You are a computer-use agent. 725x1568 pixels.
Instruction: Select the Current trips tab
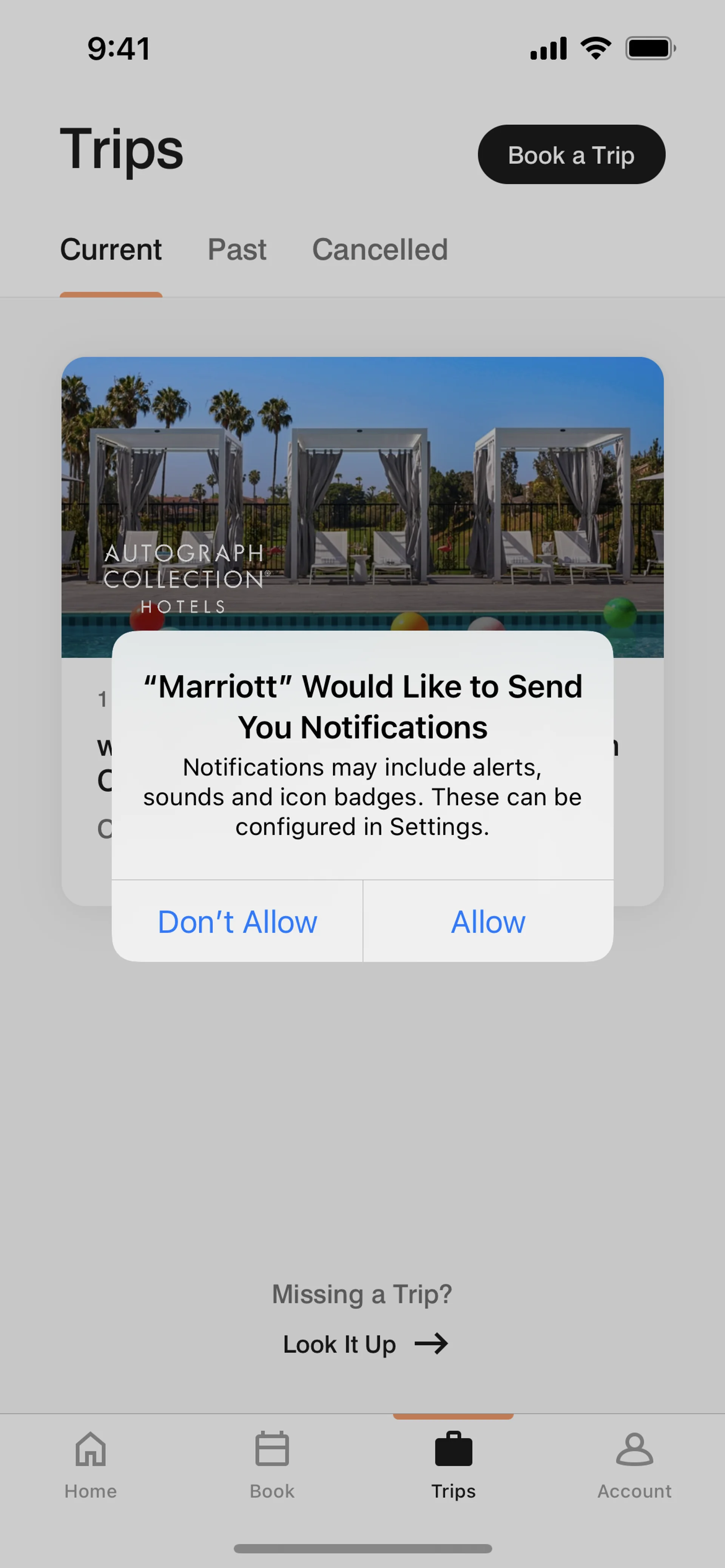[x=111, y=249]
